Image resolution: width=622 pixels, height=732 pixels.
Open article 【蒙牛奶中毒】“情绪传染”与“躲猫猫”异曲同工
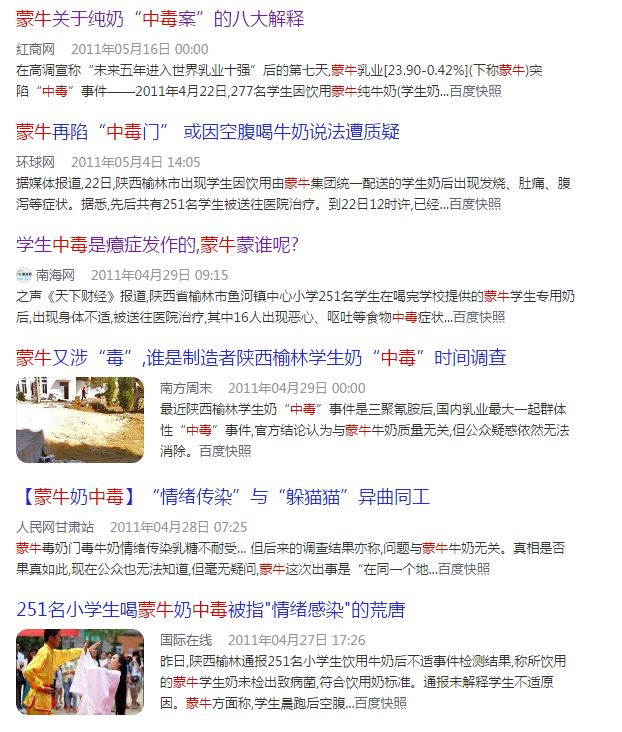point(222,497)
